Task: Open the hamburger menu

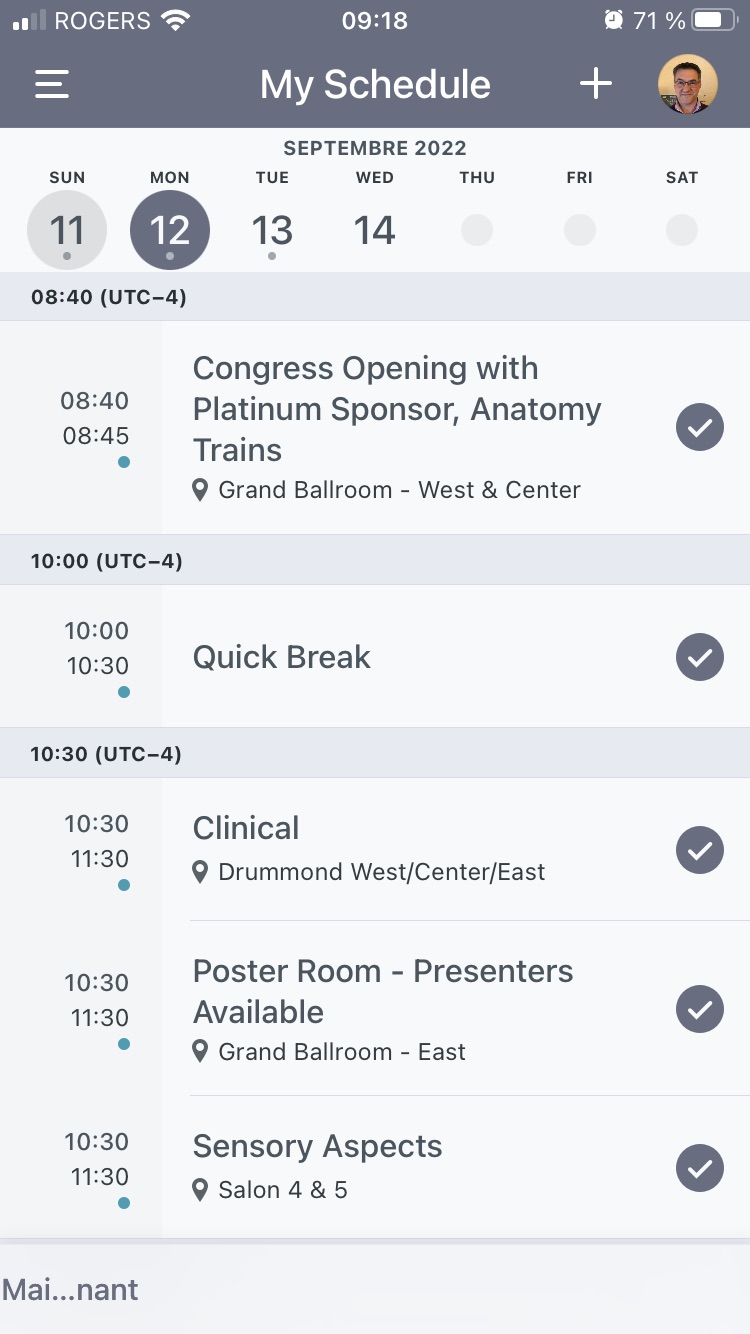Action: (x=52, y=84)
